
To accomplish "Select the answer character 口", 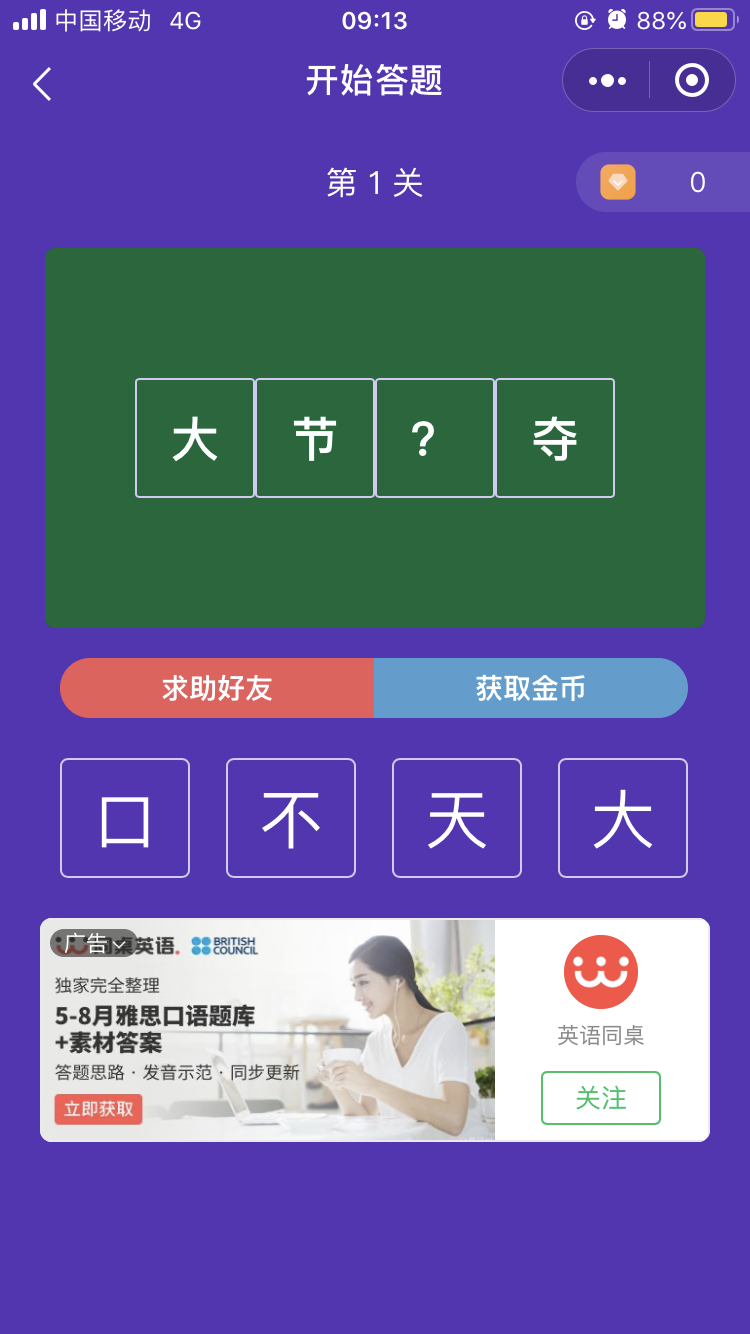I will click(125, 818).
